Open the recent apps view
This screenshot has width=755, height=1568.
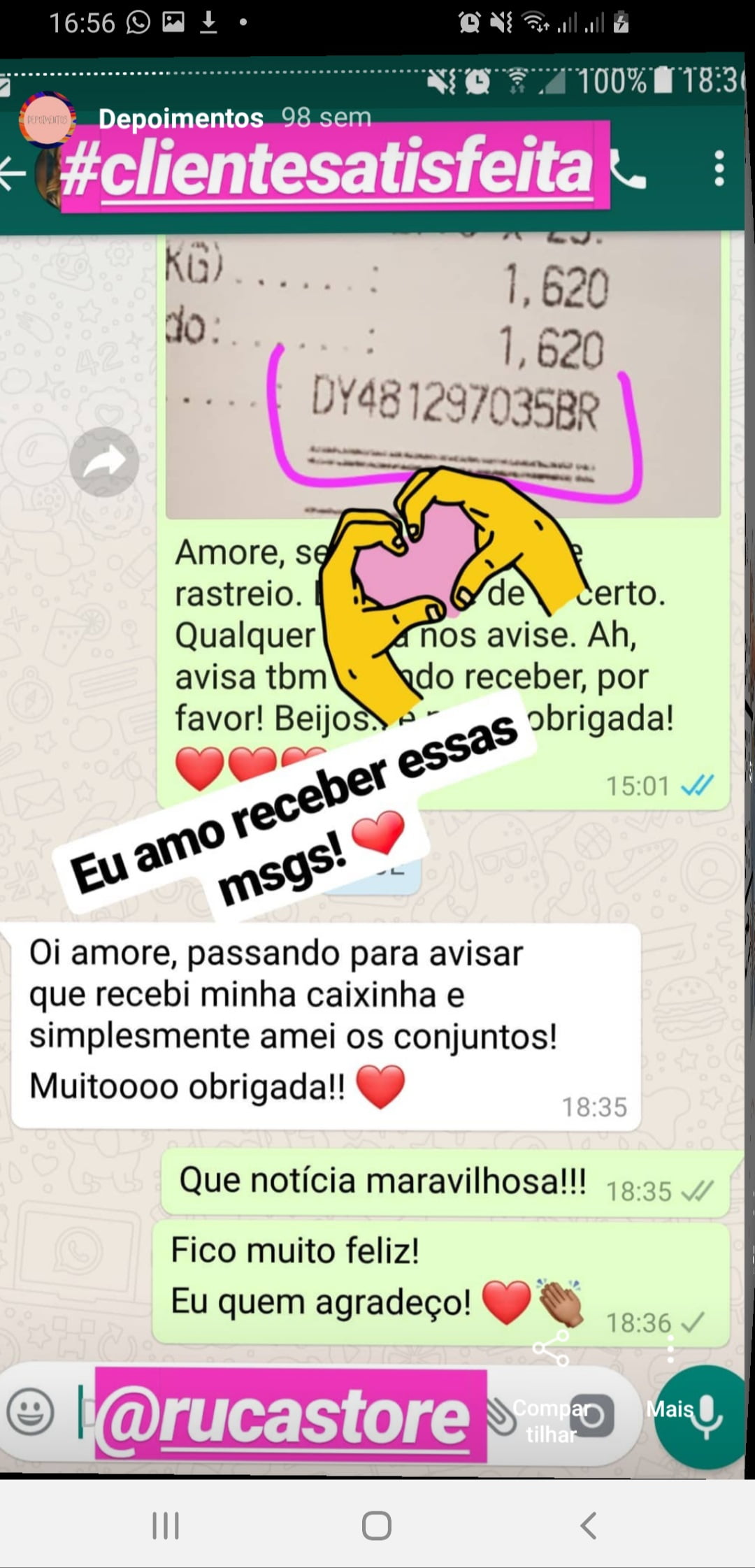pyautogui.click(x=166, y=1525)
